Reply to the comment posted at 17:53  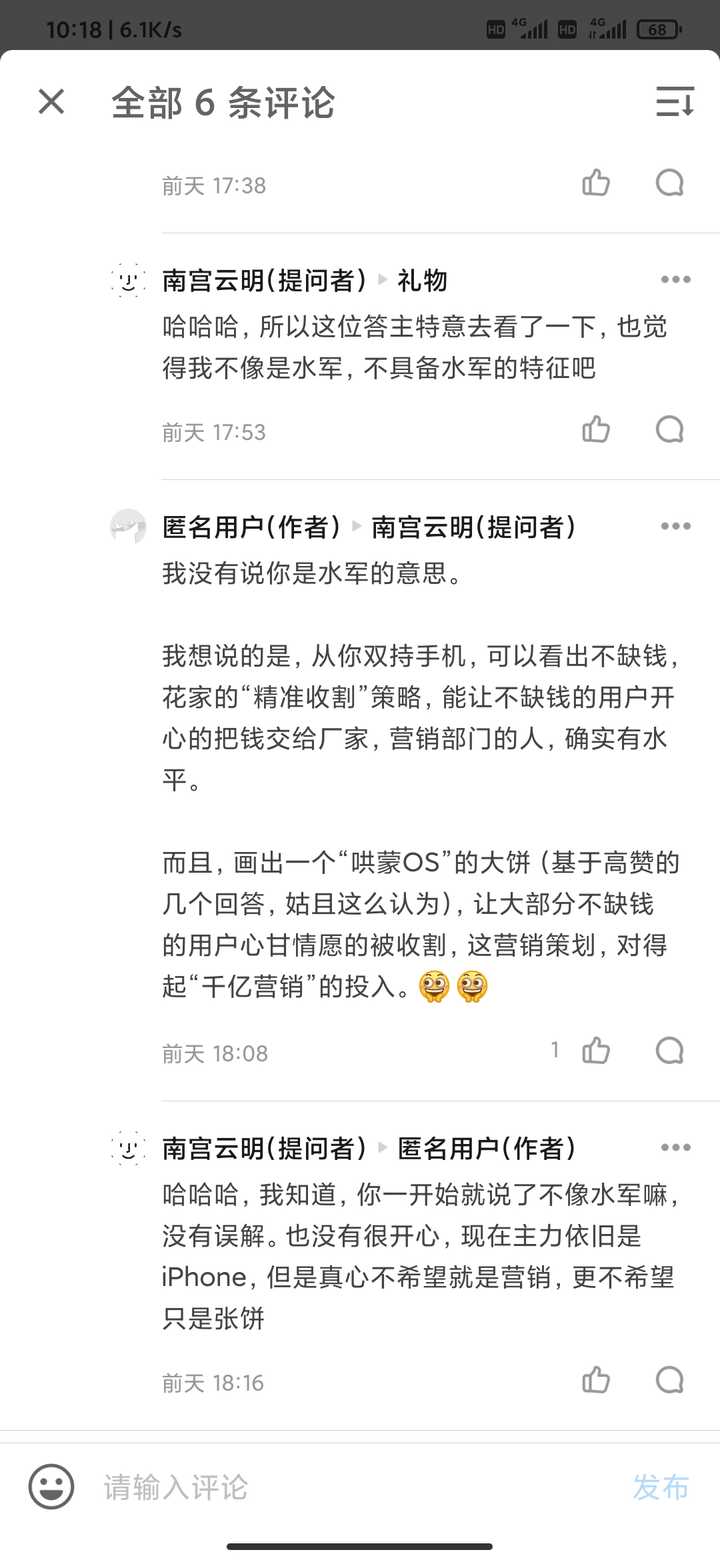tap(669, 430)
